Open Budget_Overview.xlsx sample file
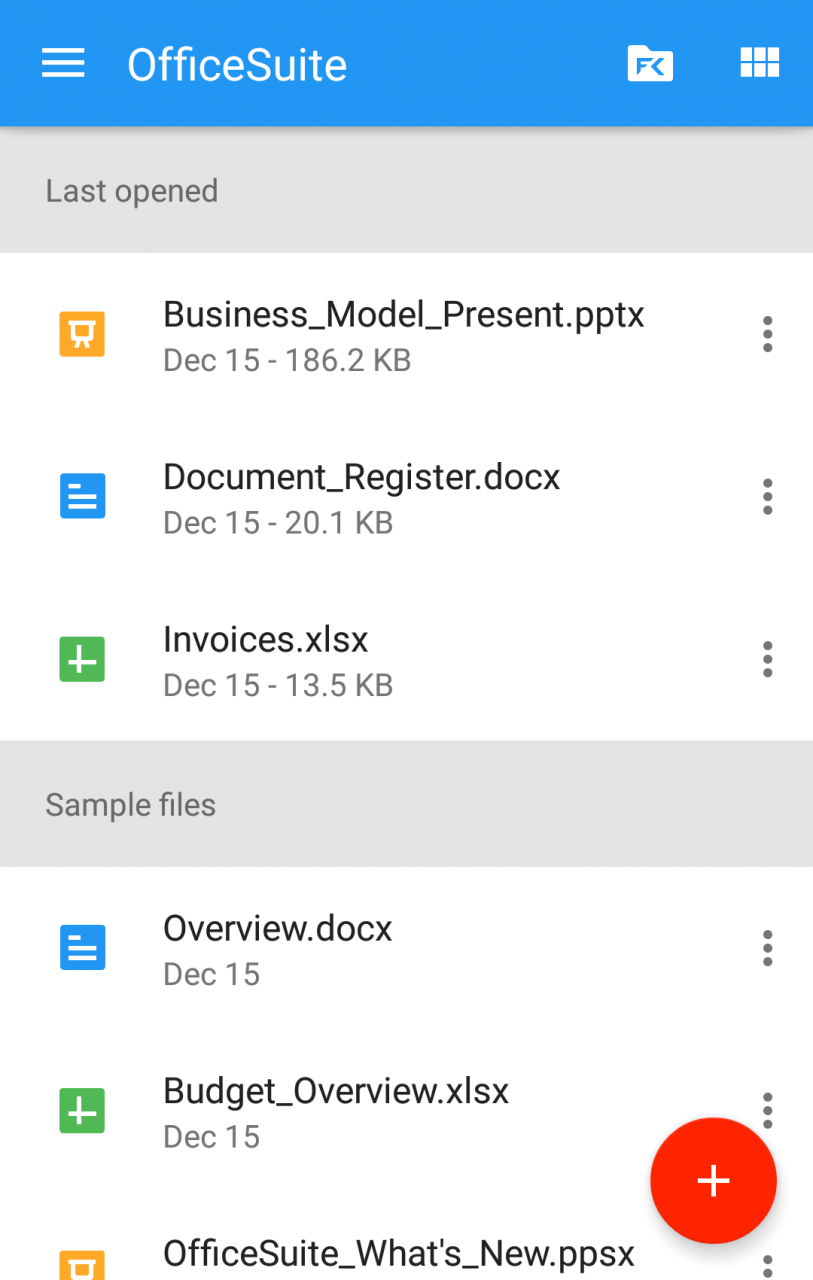This screenshot has height=1280, width=813. point(335,1110)
